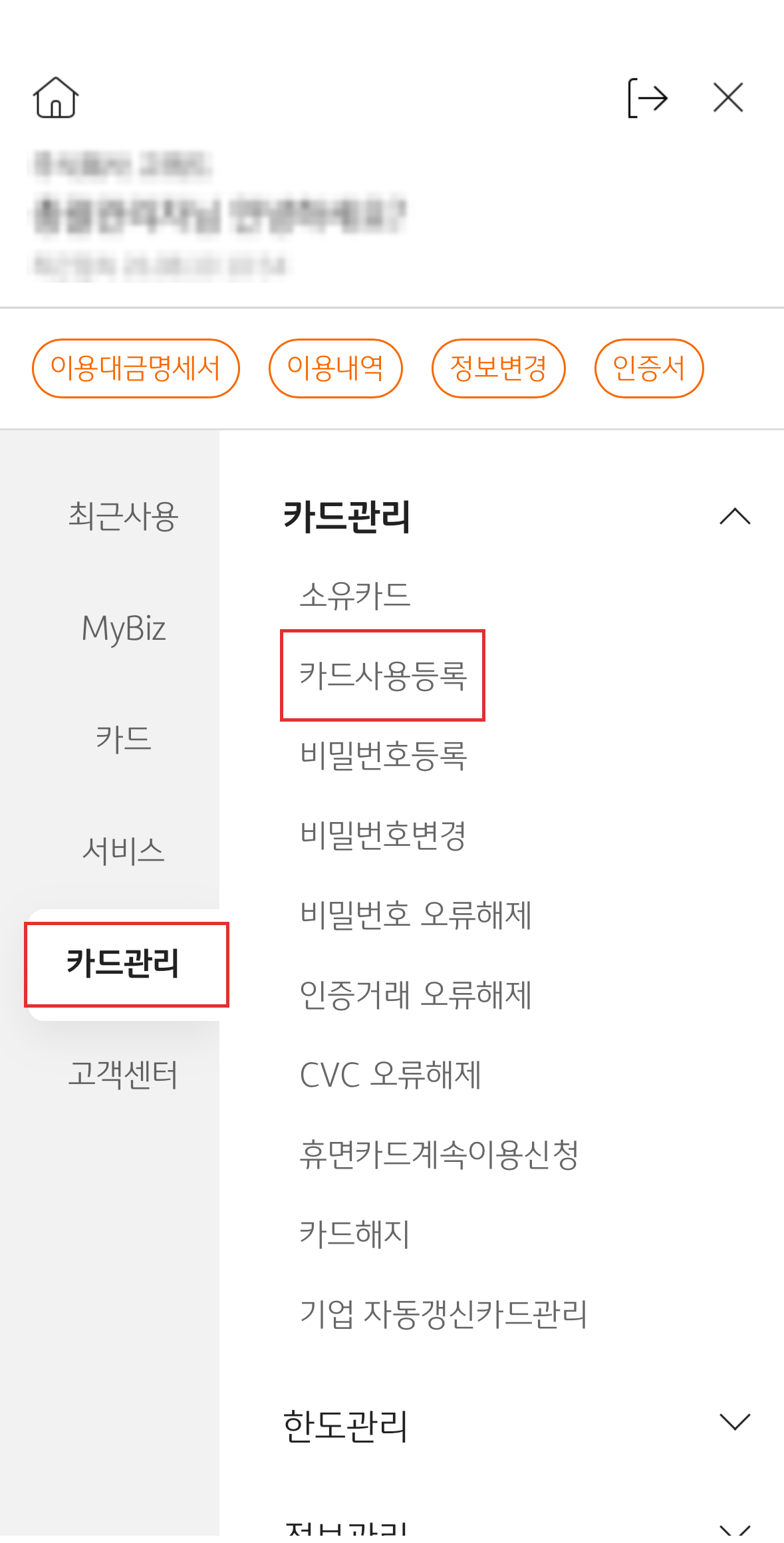Open 정보변경 chip
The height and width of the screenshot is (1543, 784).
click(499, 368)
